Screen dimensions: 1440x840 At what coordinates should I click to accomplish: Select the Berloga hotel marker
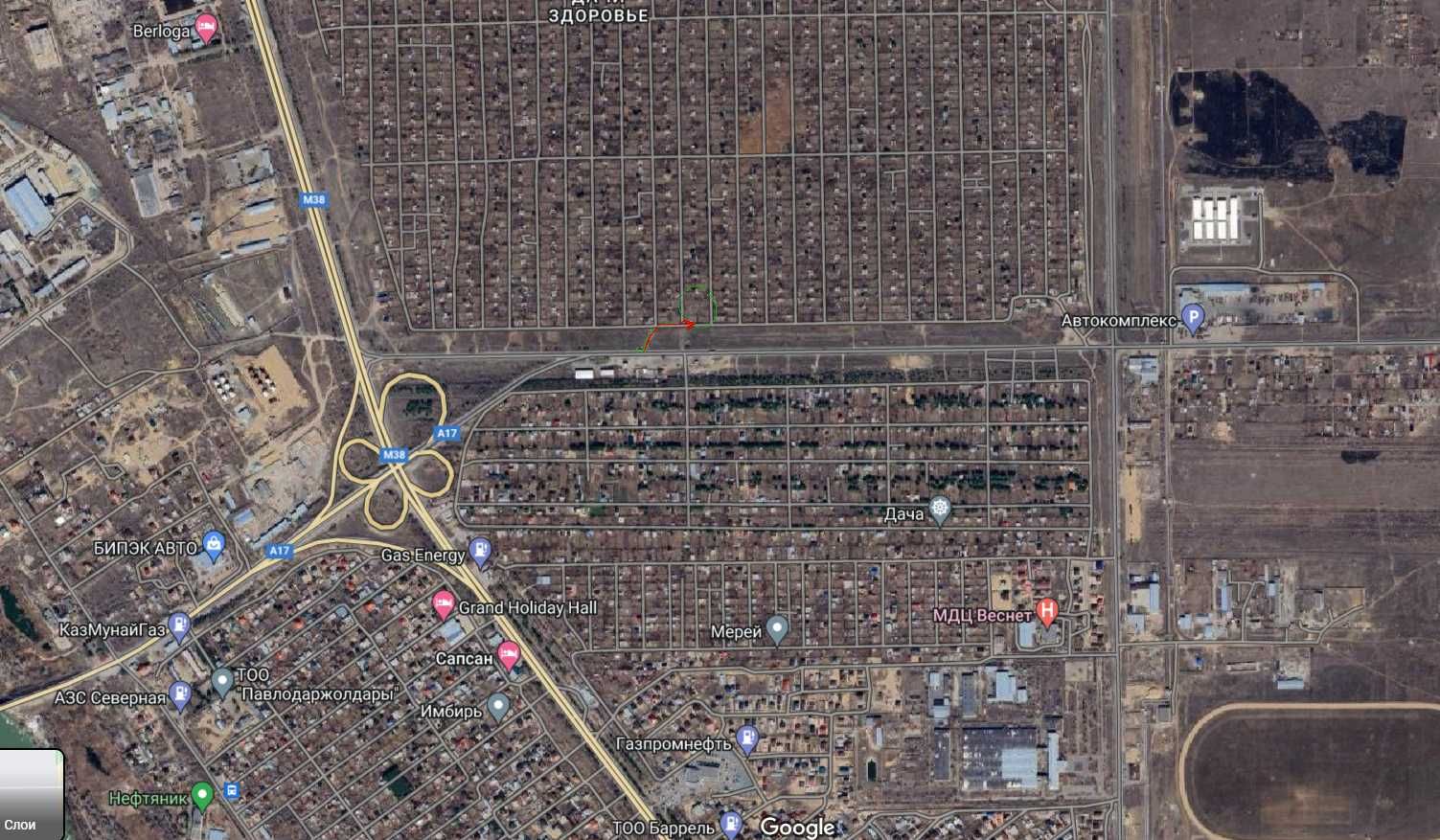(x=205, y=28)
